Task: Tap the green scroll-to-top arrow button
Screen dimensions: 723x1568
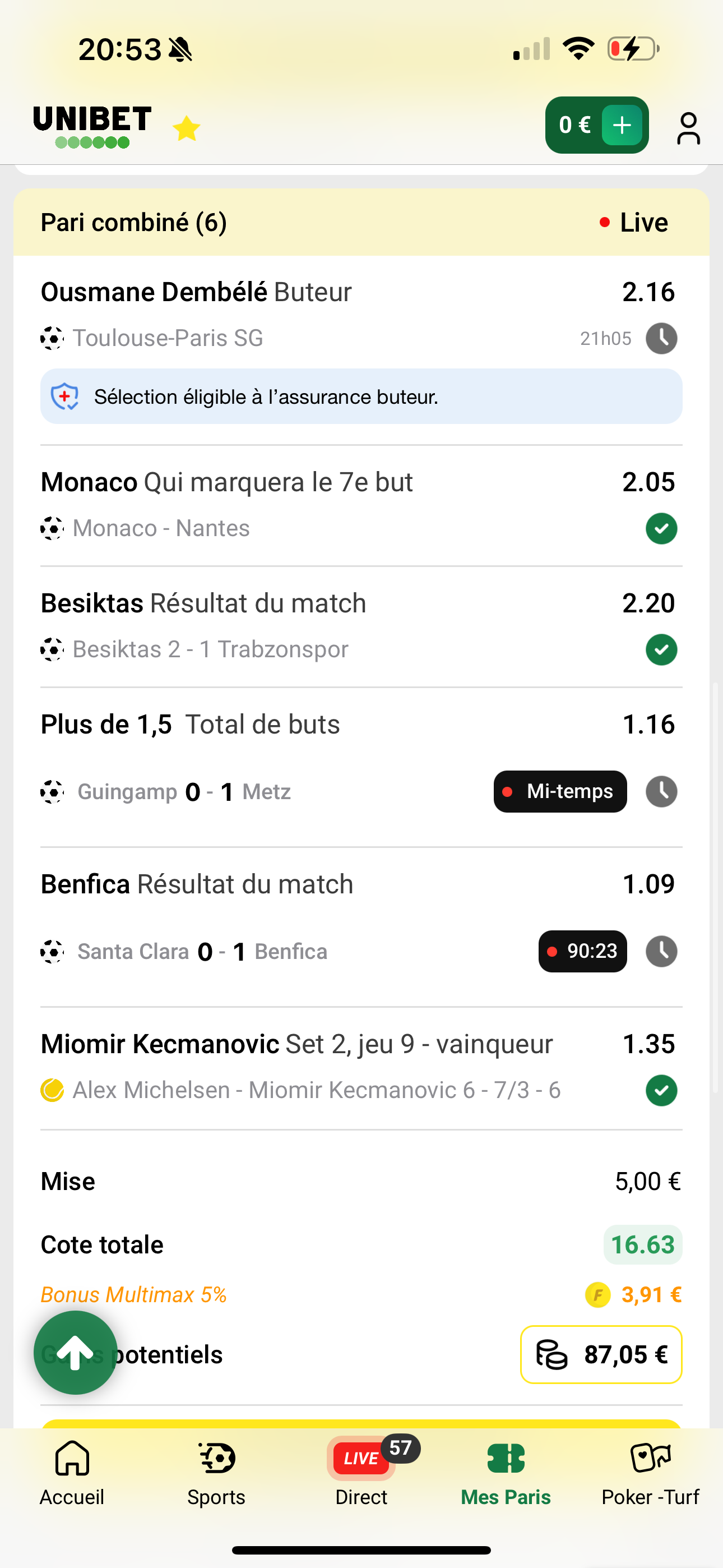Action: [x=76, y=1353]
